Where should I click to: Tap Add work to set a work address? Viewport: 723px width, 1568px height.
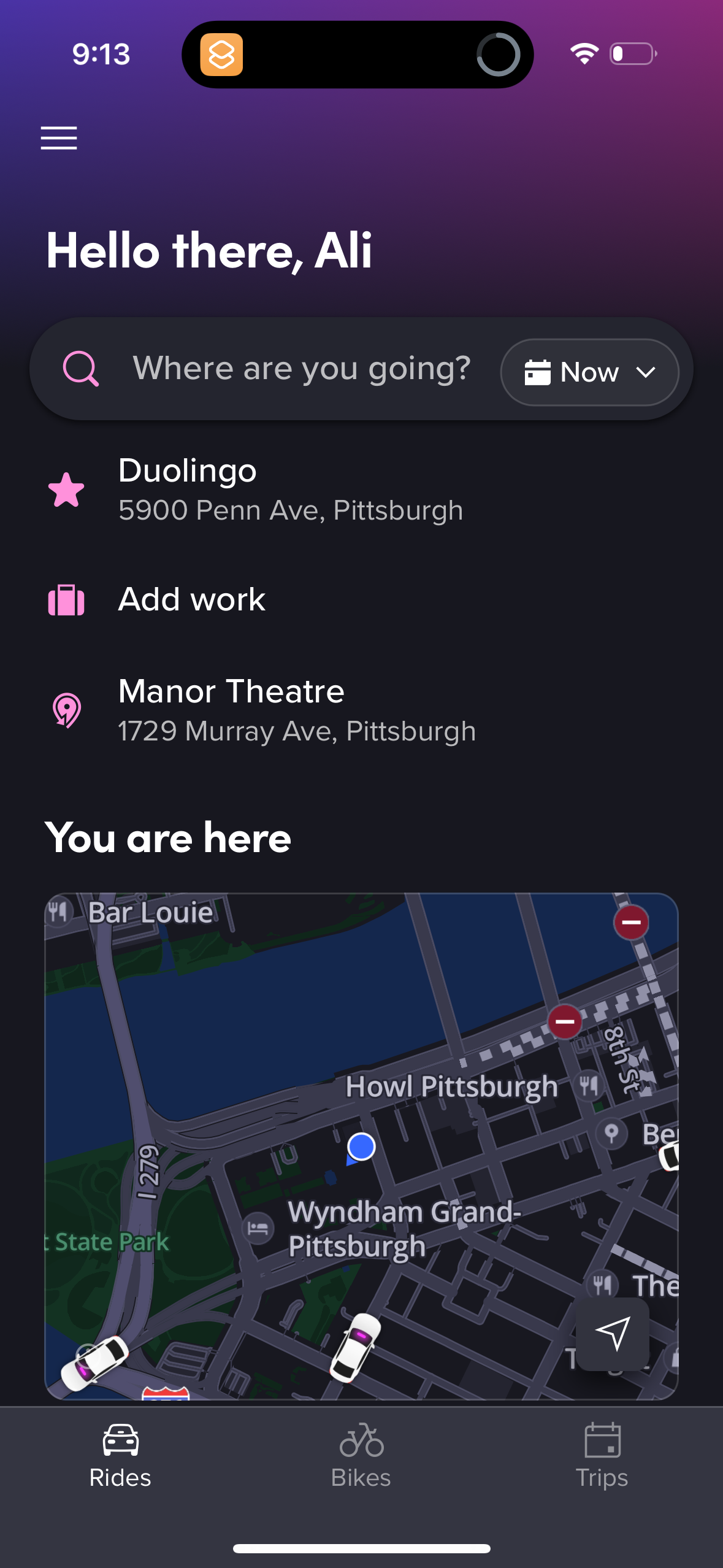coord(191,599)
